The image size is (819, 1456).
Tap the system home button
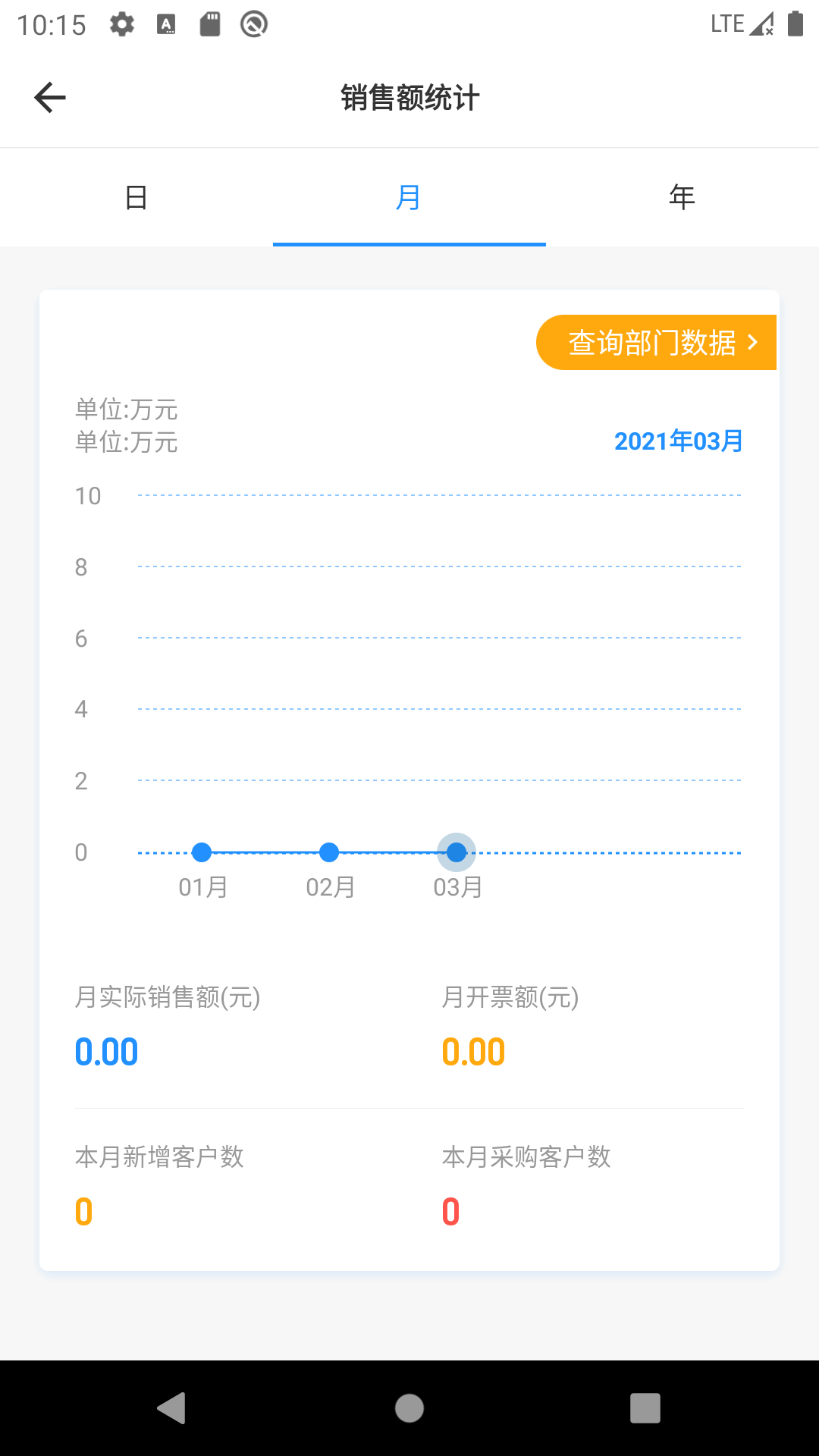point(409,1408)
